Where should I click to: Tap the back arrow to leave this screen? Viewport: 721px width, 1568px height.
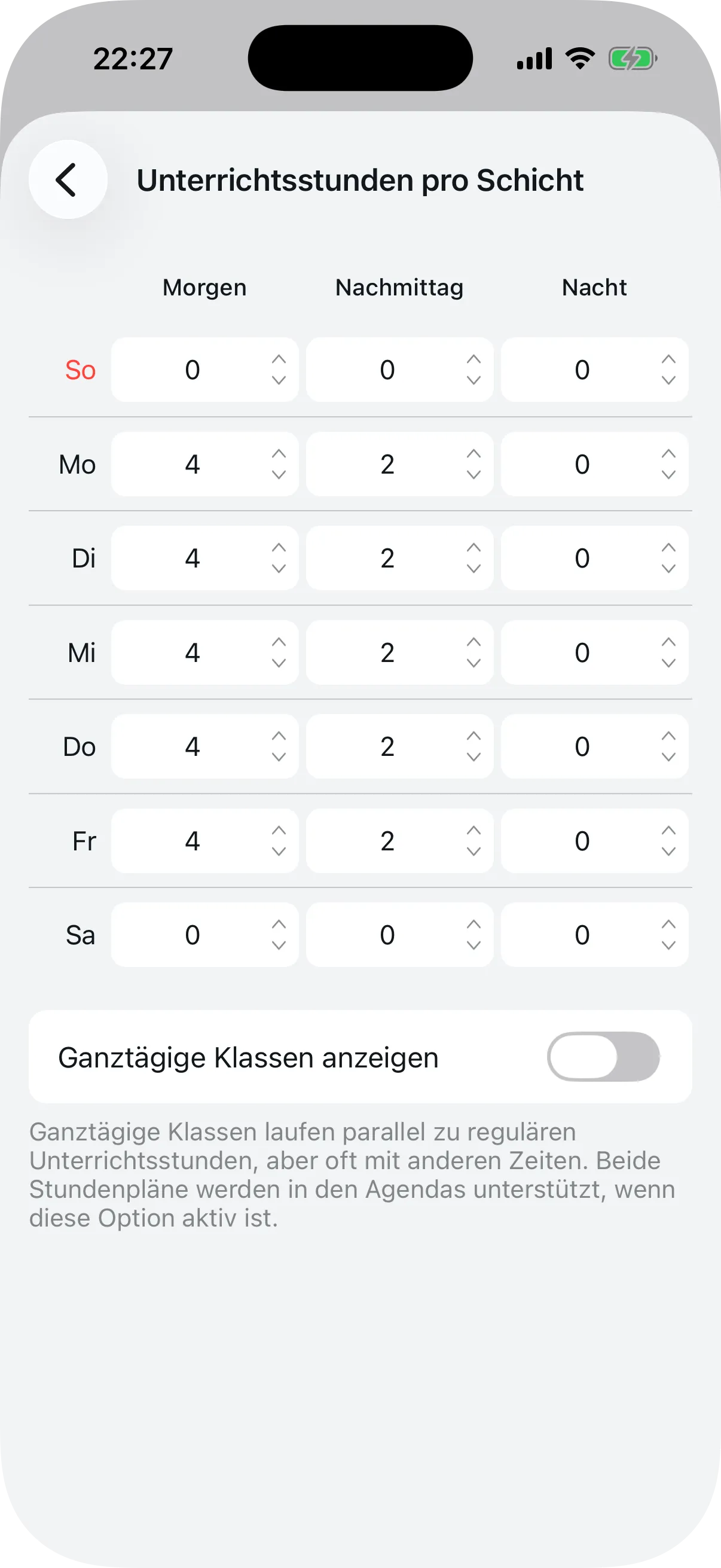(67, 178)
